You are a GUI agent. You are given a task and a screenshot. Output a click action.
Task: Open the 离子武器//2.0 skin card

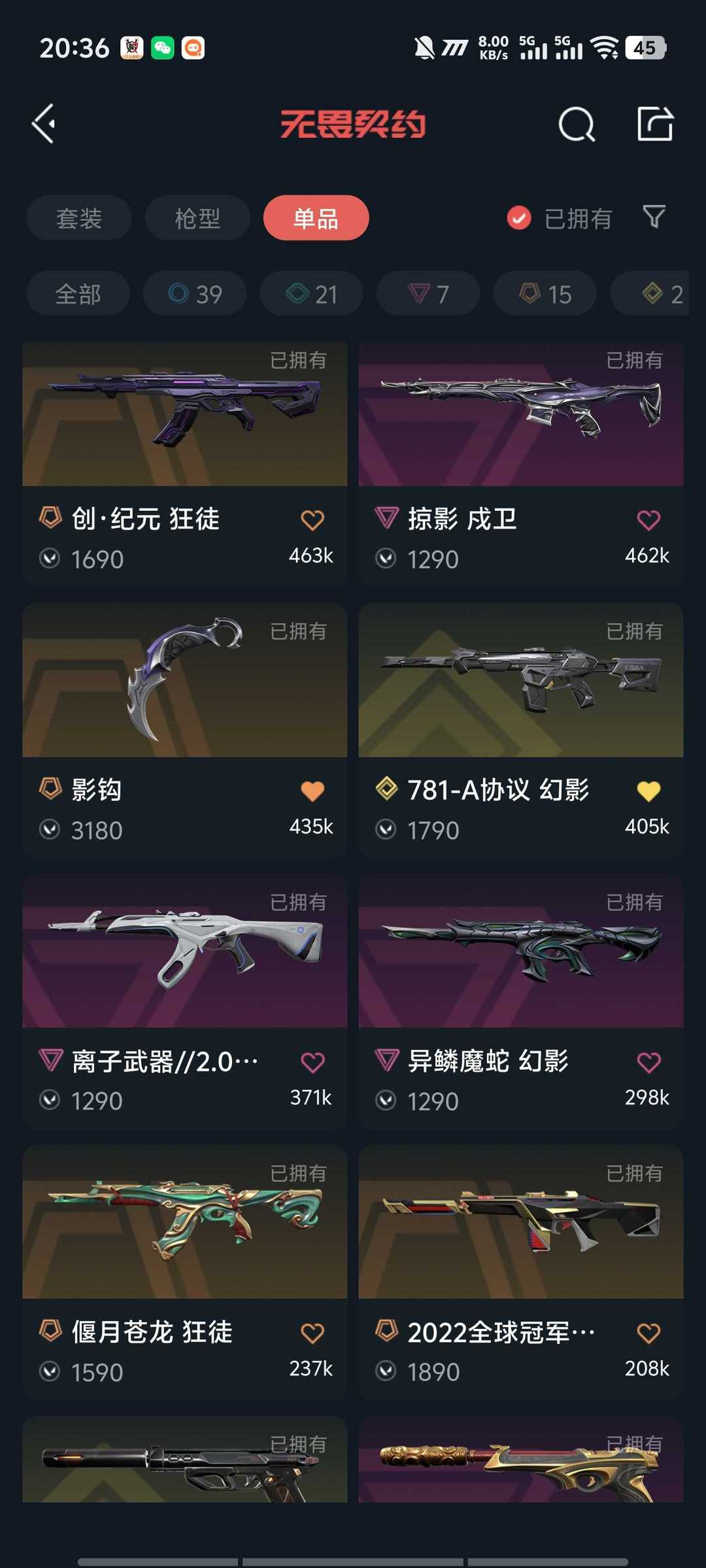[x=184, y=954]
